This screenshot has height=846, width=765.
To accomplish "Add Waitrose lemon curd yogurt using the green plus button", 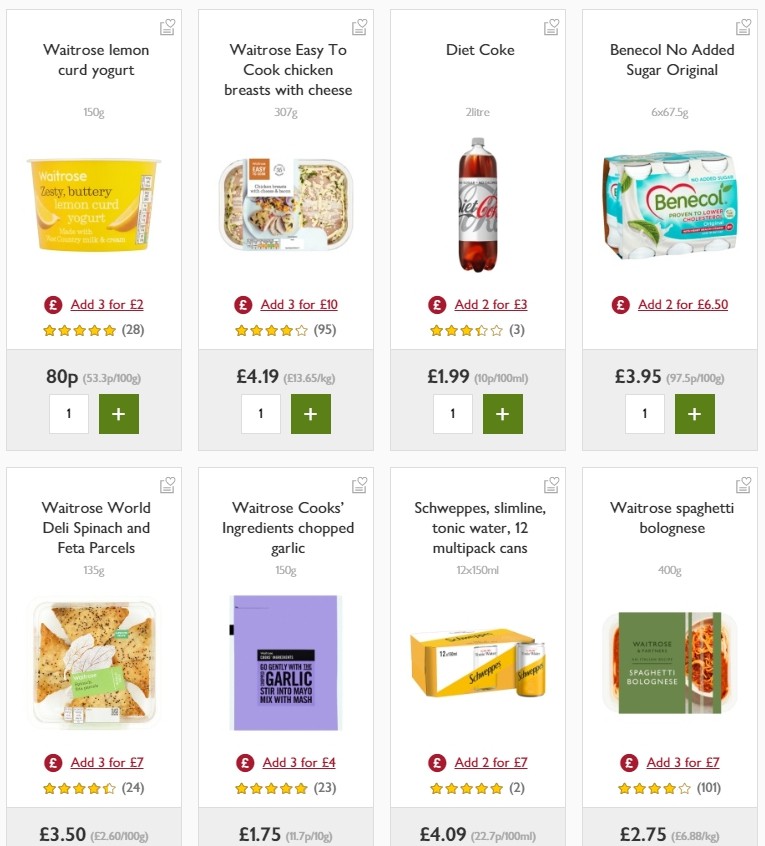I will [x=119, y=413].
